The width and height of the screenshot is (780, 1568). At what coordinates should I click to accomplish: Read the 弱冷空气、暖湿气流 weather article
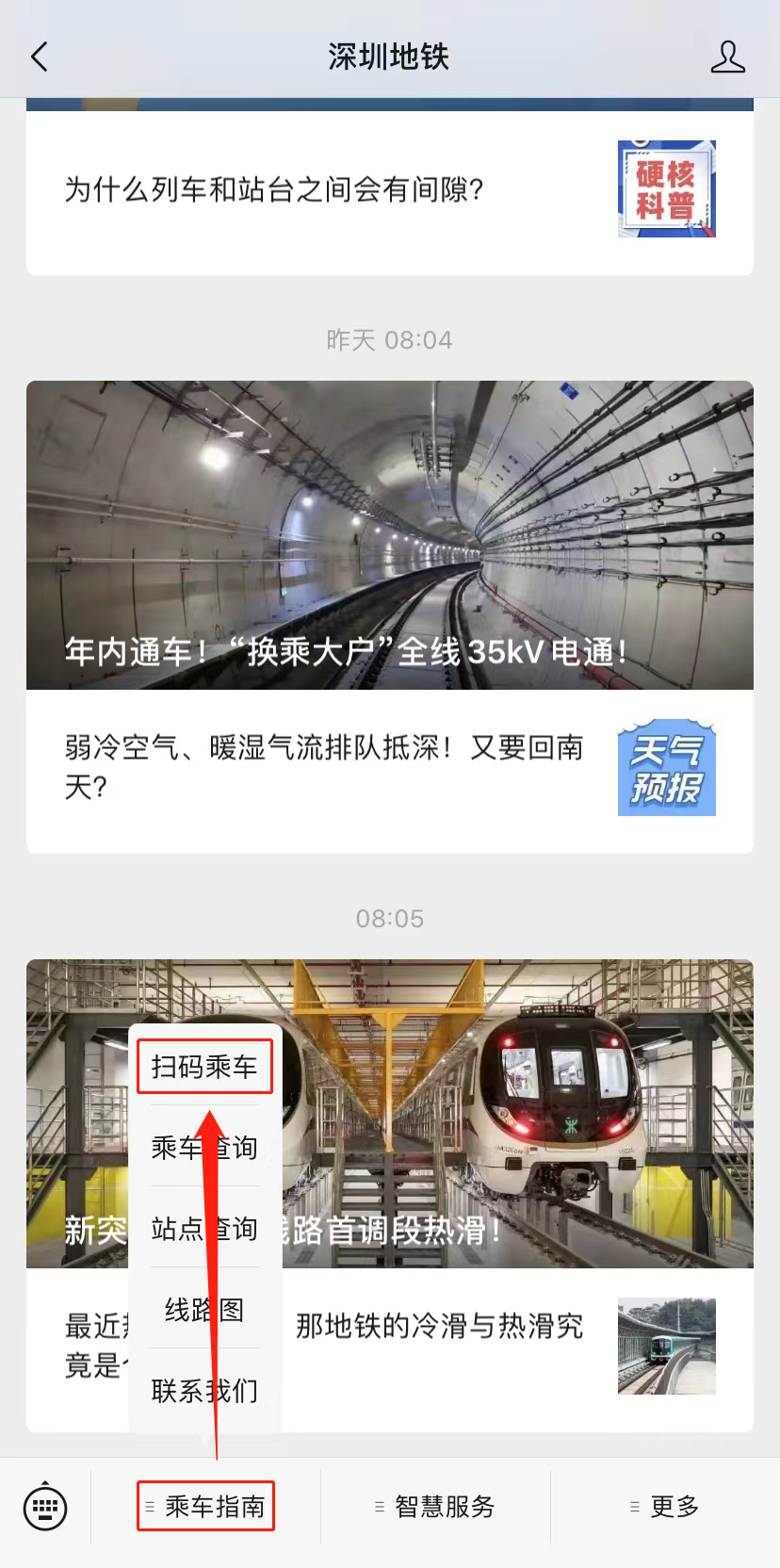click(x=324, y=767)
